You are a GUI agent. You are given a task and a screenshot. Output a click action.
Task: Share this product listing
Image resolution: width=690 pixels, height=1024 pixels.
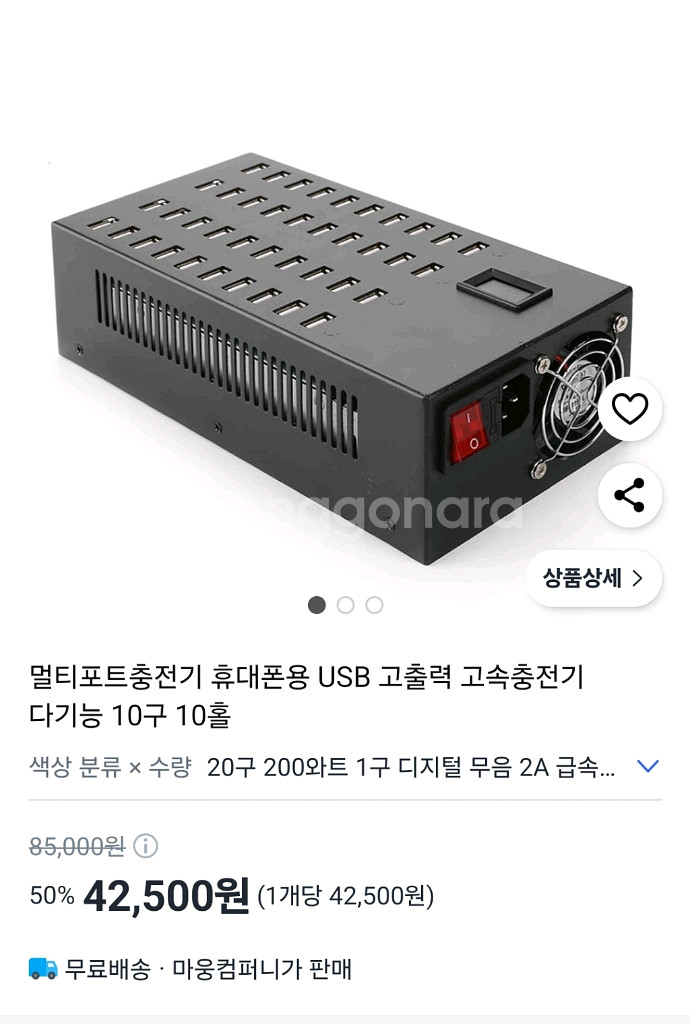point(629,495)
